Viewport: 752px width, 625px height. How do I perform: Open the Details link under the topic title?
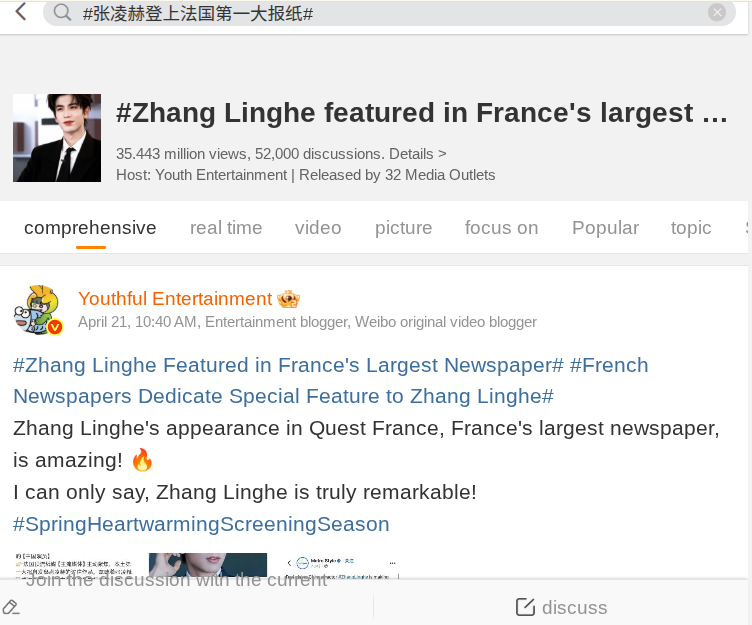pyautogui.click(x=417, y=154)
